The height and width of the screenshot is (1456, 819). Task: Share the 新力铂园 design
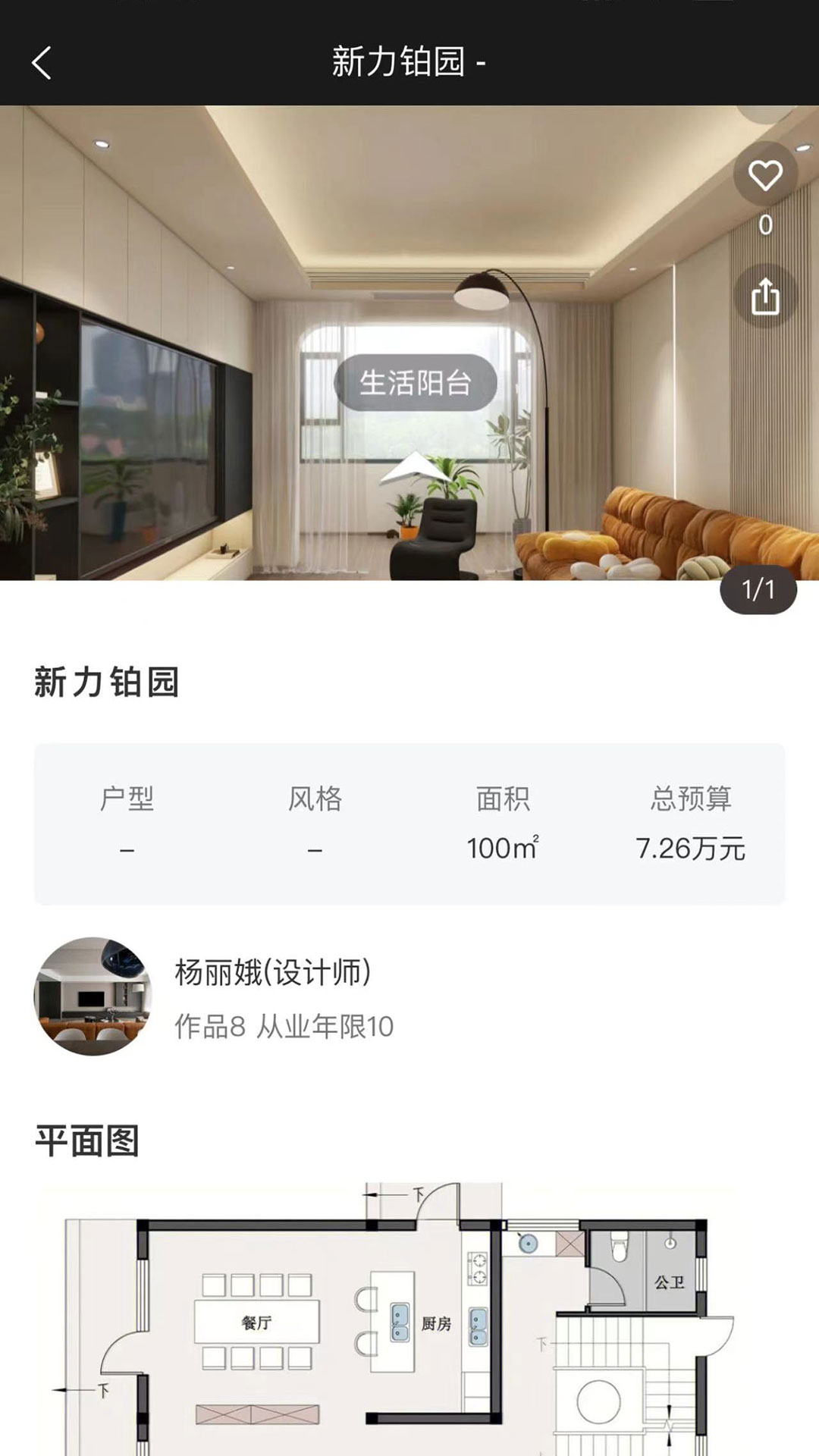765,296
